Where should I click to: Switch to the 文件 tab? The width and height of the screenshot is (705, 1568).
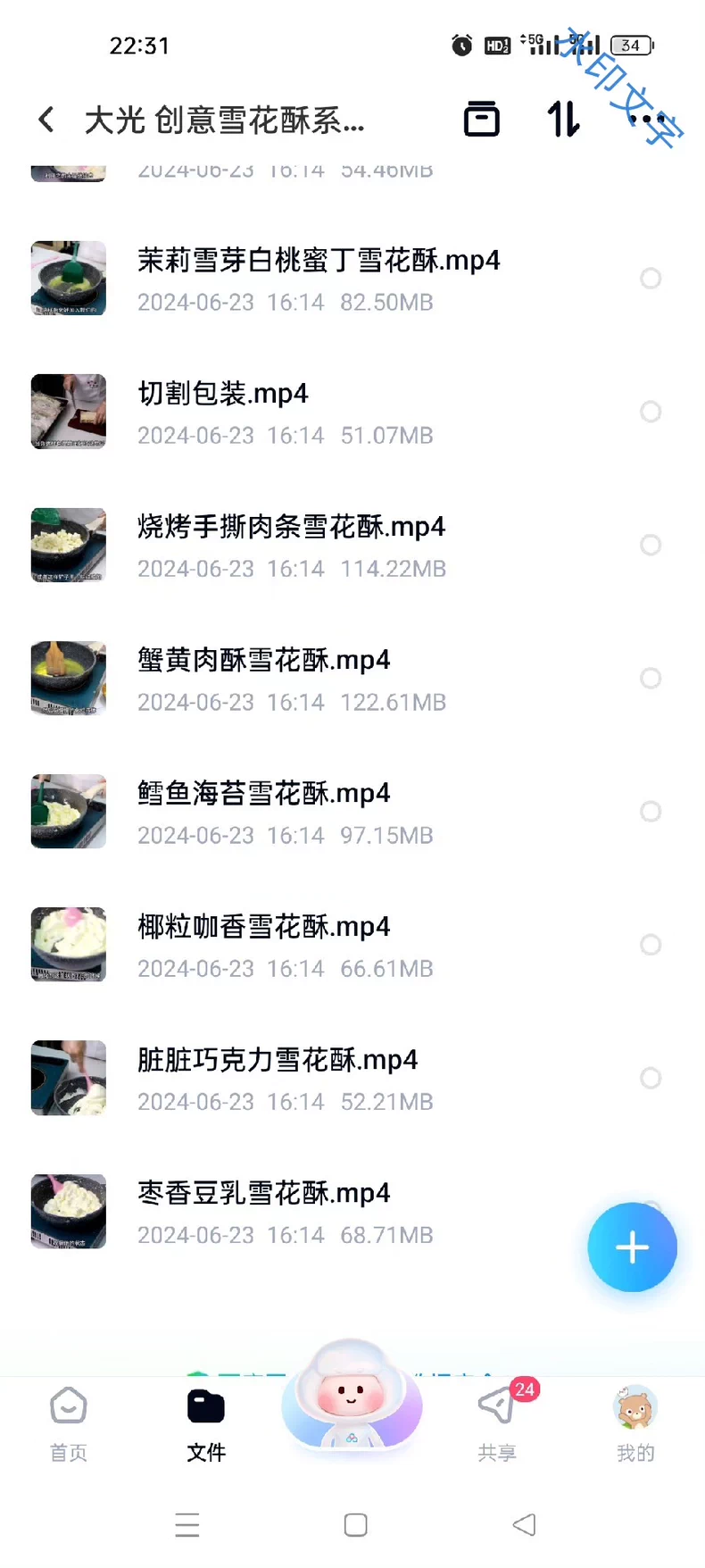pyautogui.click(x=205, y=1420)
